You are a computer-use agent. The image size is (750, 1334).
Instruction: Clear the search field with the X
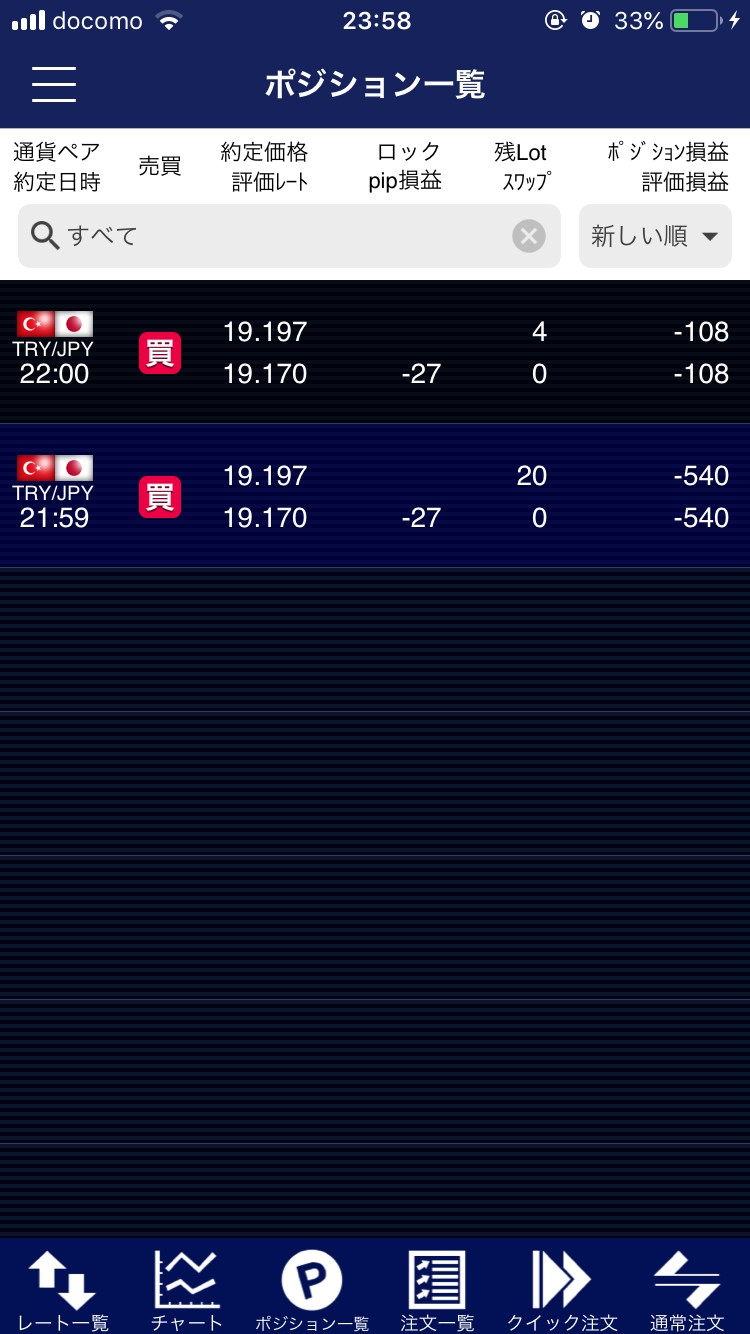(529, 236)
